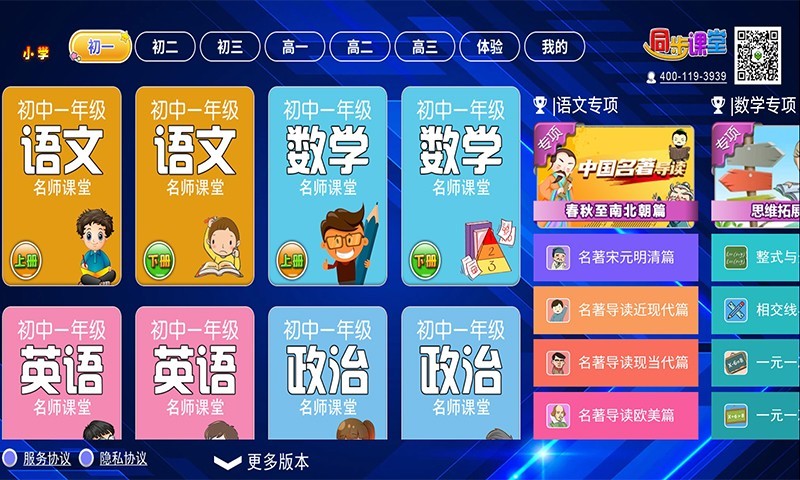Open 初中一年级 语文 下册 course
Viewport: 800px width, 480px height.
pos(195,186)
